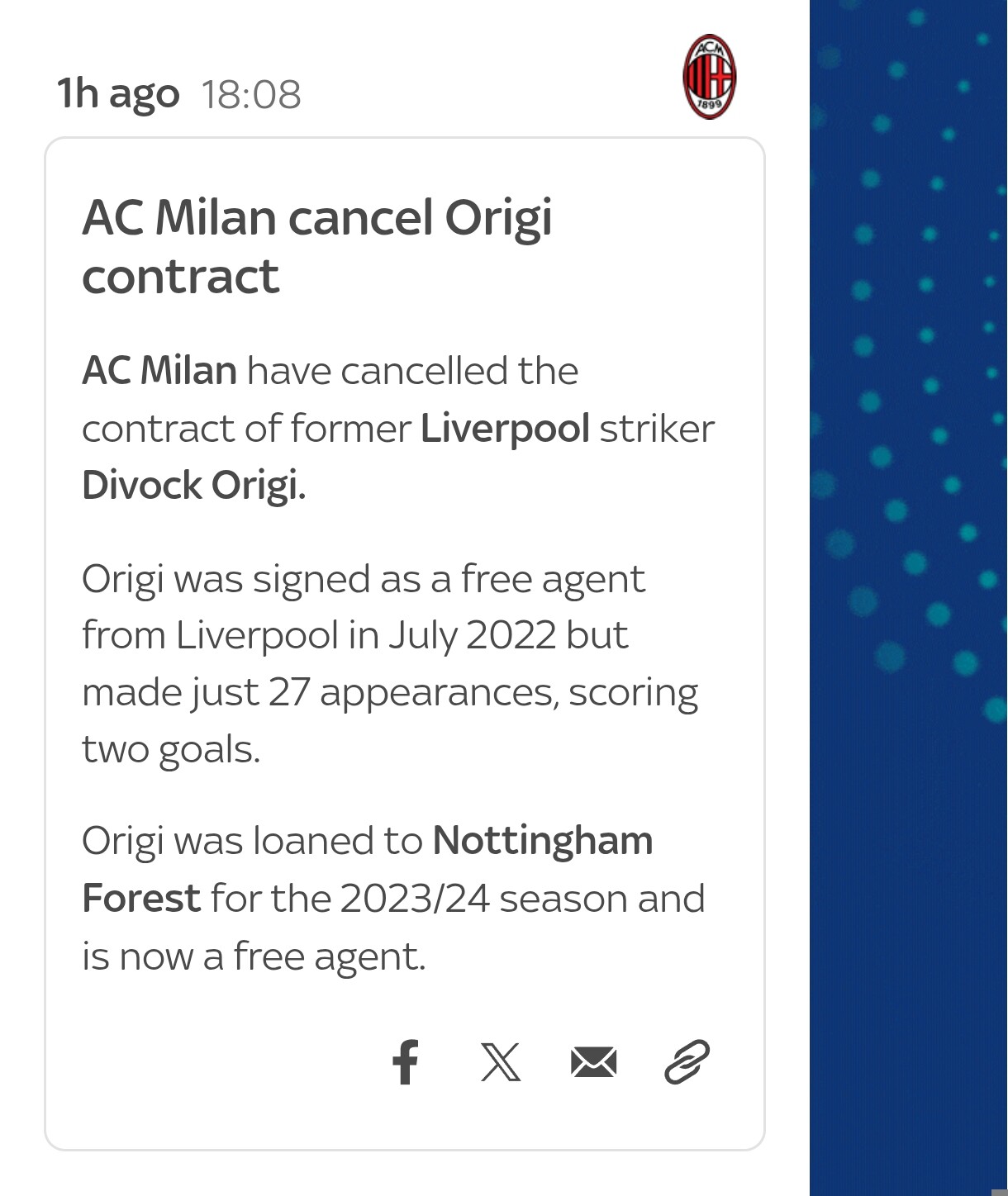Image resolution: width=1008 pixels, height=1196 pixels.
Task: Copy the link to this post
Action: 687,1061
